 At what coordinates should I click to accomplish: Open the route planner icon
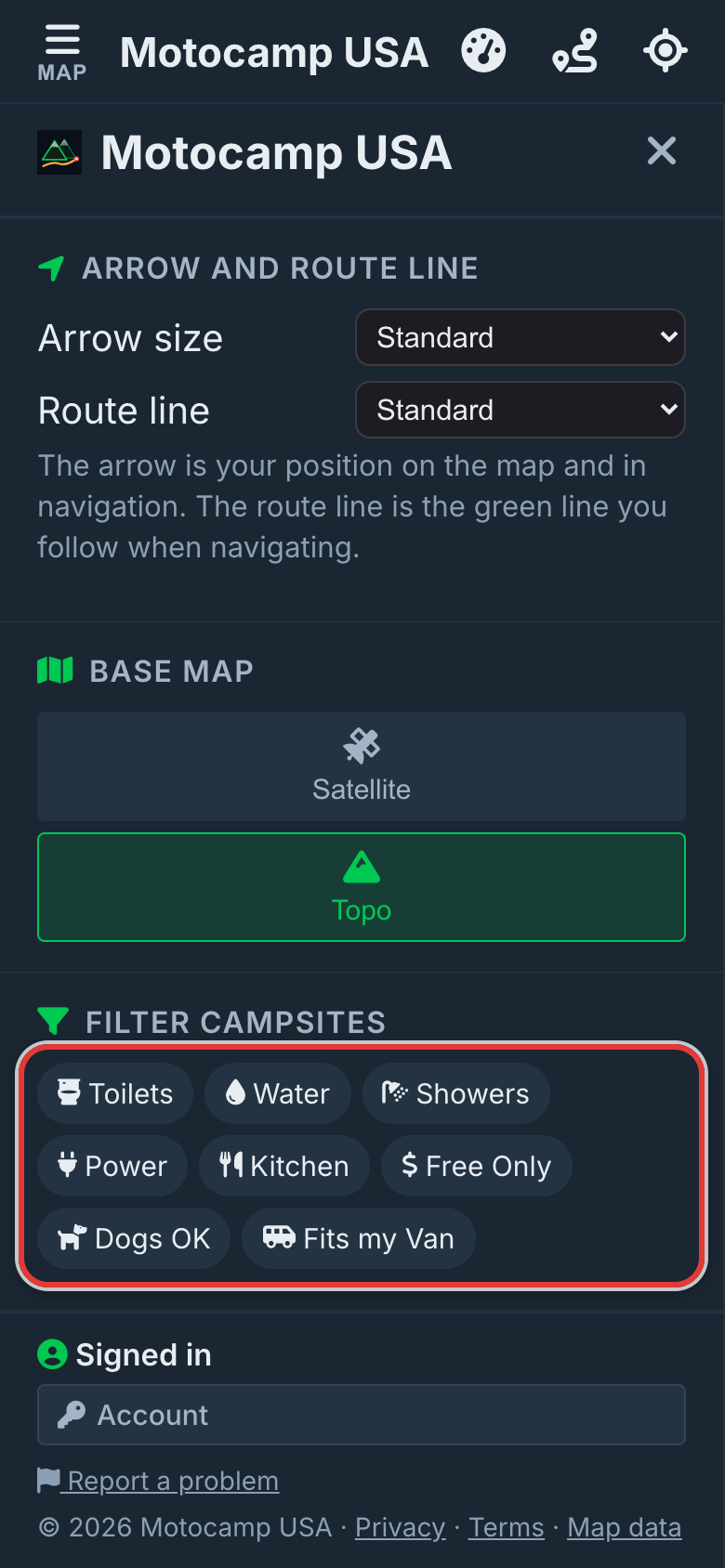click(574, 50)
